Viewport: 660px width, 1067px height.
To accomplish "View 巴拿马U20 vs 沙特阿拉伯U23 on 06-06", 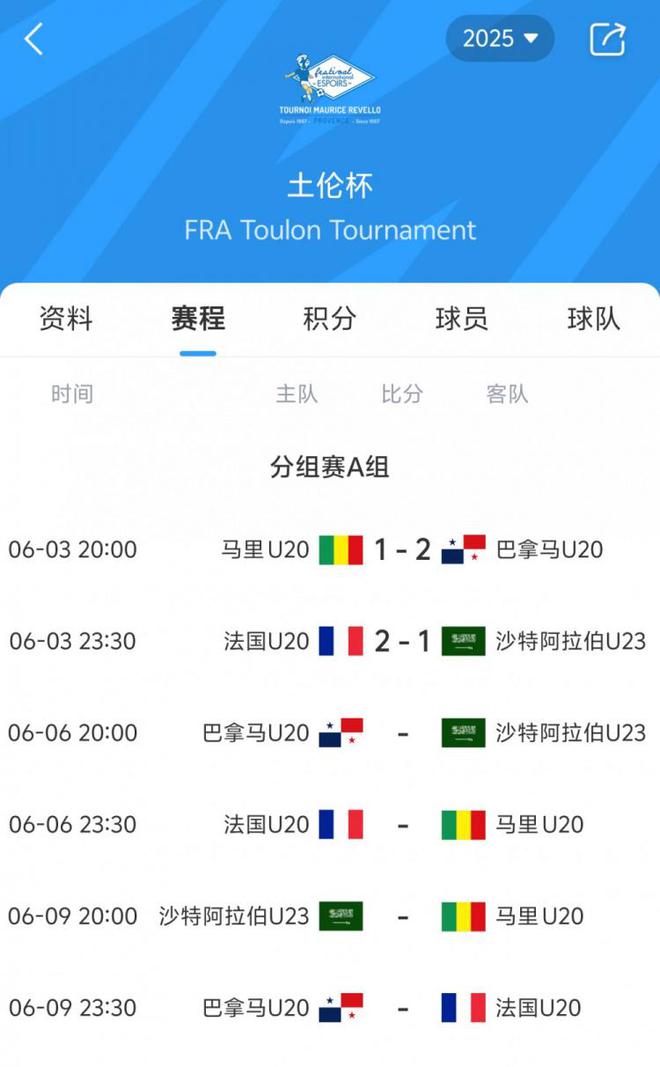I will (402, 733).
